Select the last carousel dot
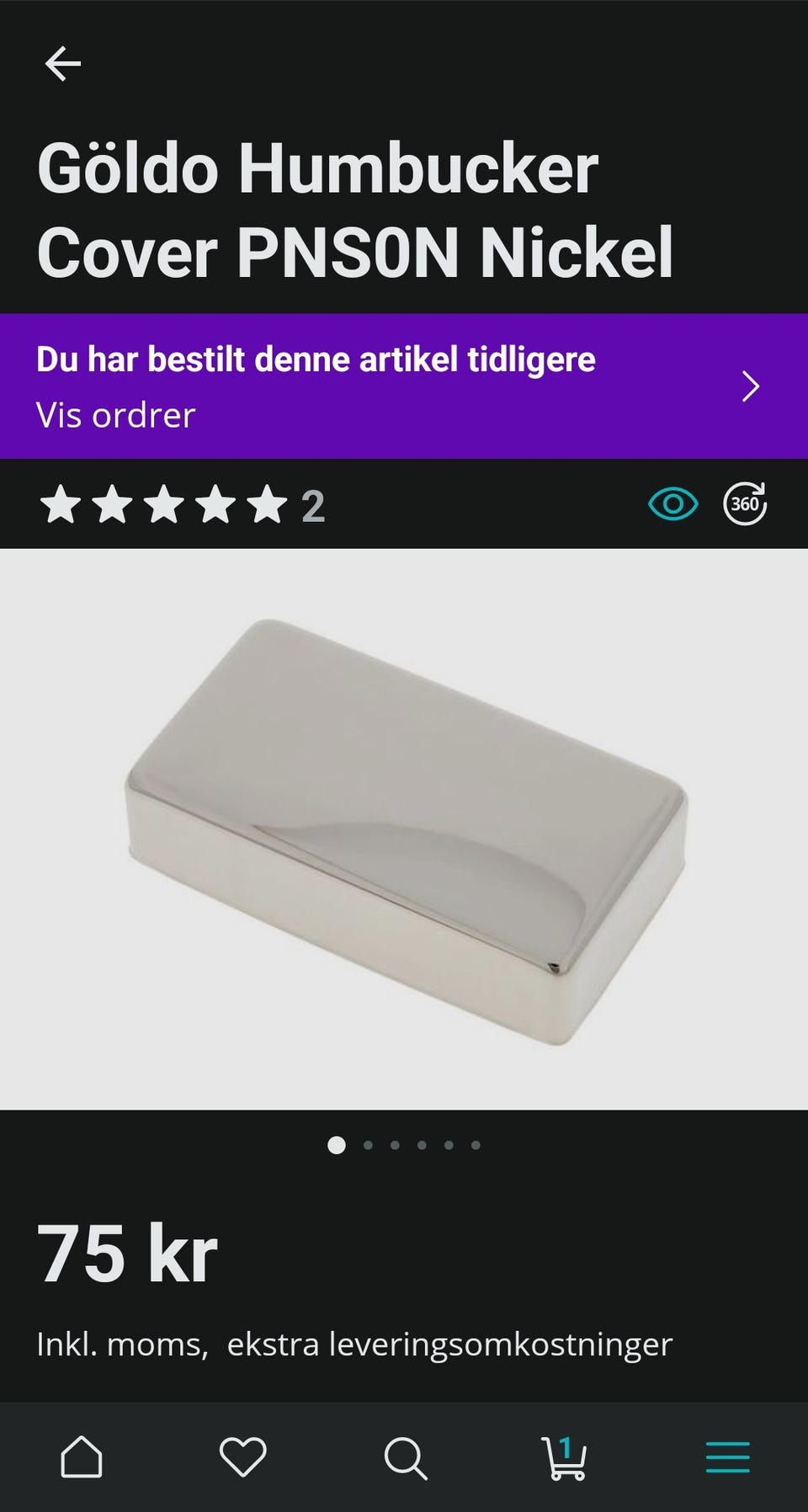The width and height of the screenshot is (808, 1512). pyautogui.click(x=476, y=1145)
